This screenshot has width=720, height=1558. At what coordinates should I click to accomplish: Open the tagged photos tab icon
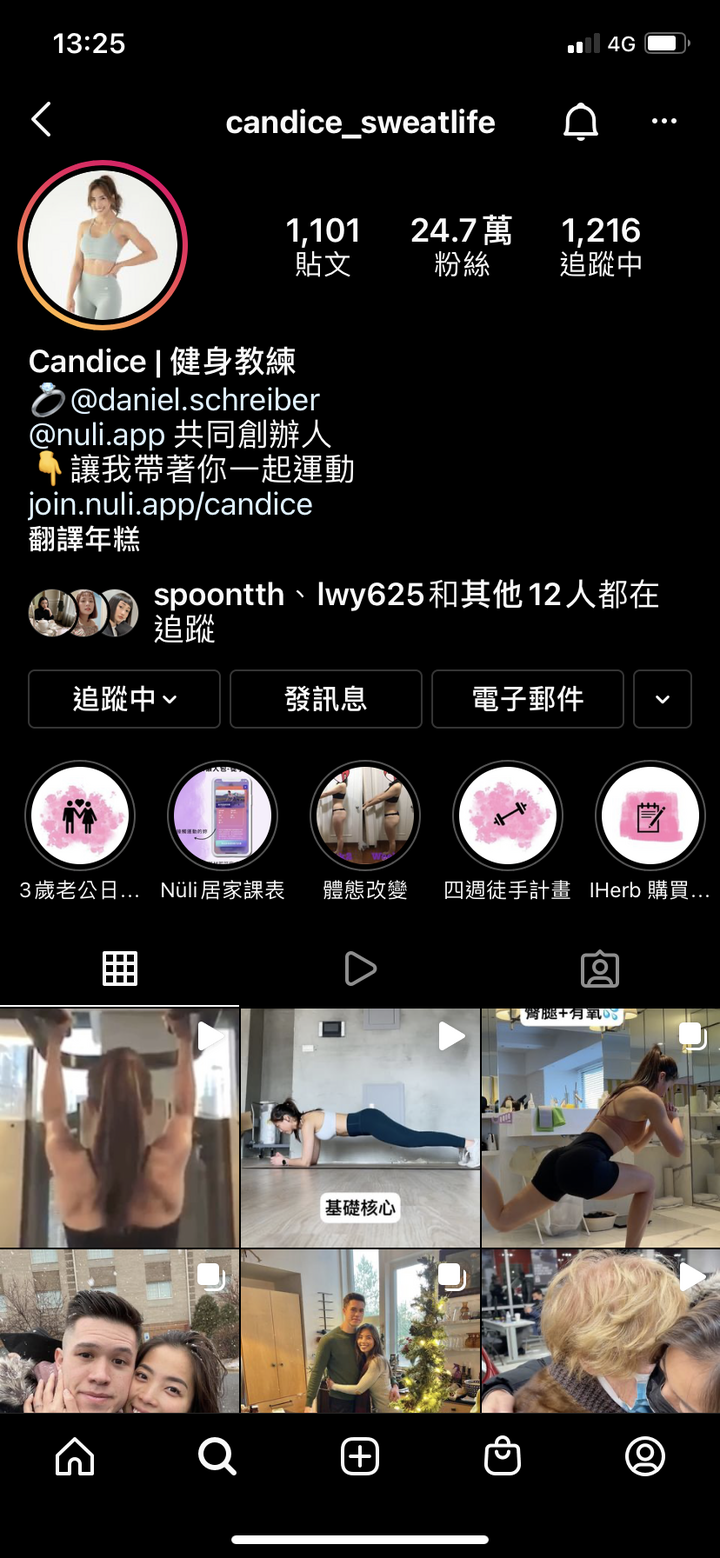click(x=600, y=967)
